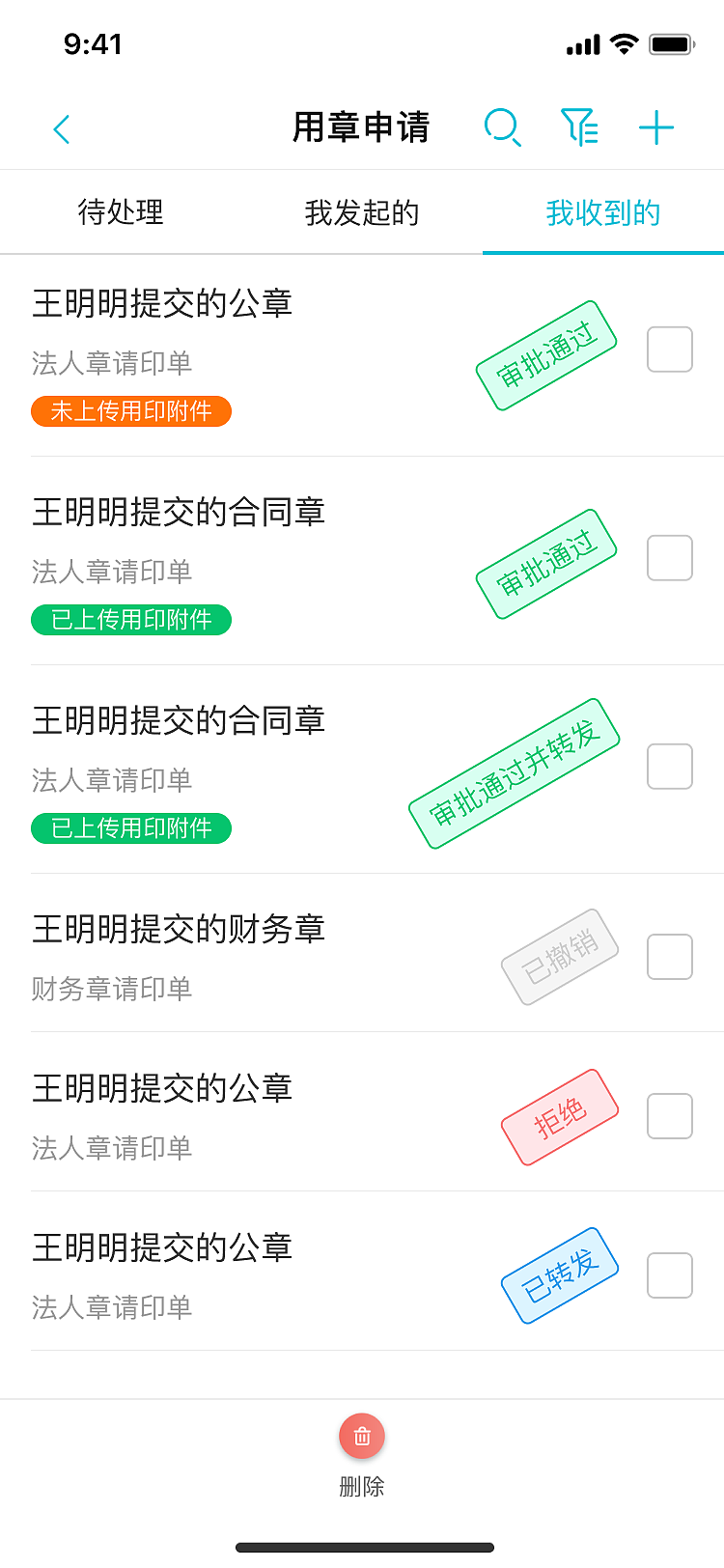724x1568 pixels.
Task: Select the 我收到的 tab
Action: coord(601,212)
